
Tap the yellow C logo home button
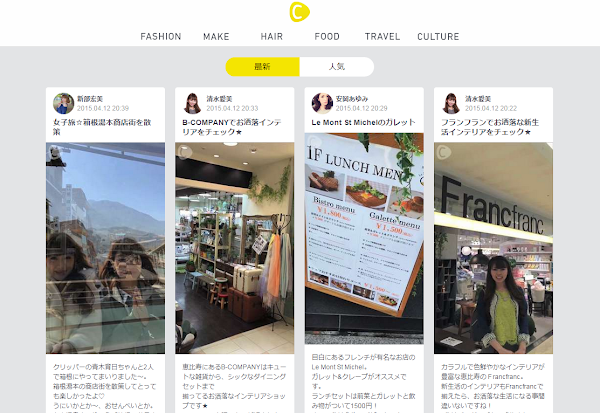point(299,12)
